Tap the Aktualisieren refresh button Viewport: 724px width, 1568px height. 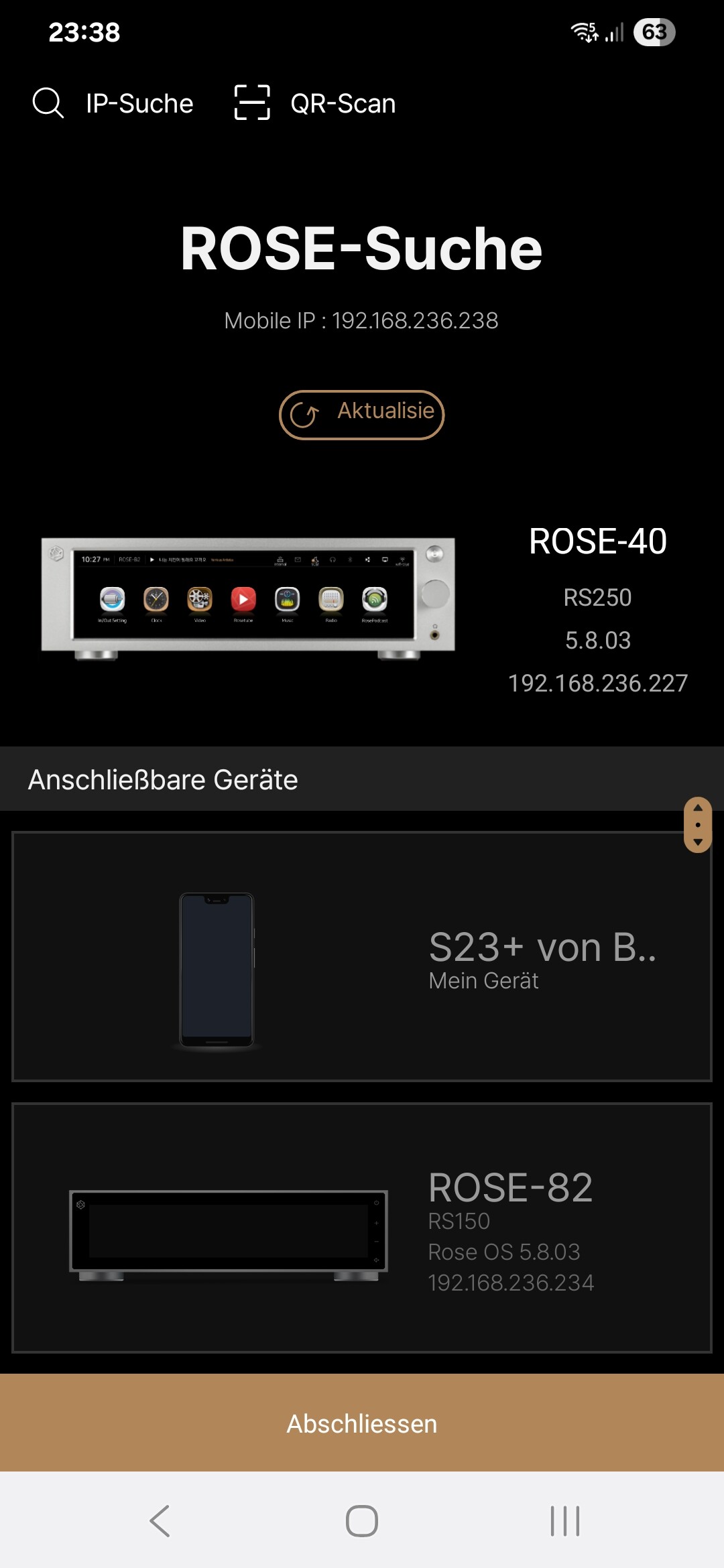pos(362,415)
